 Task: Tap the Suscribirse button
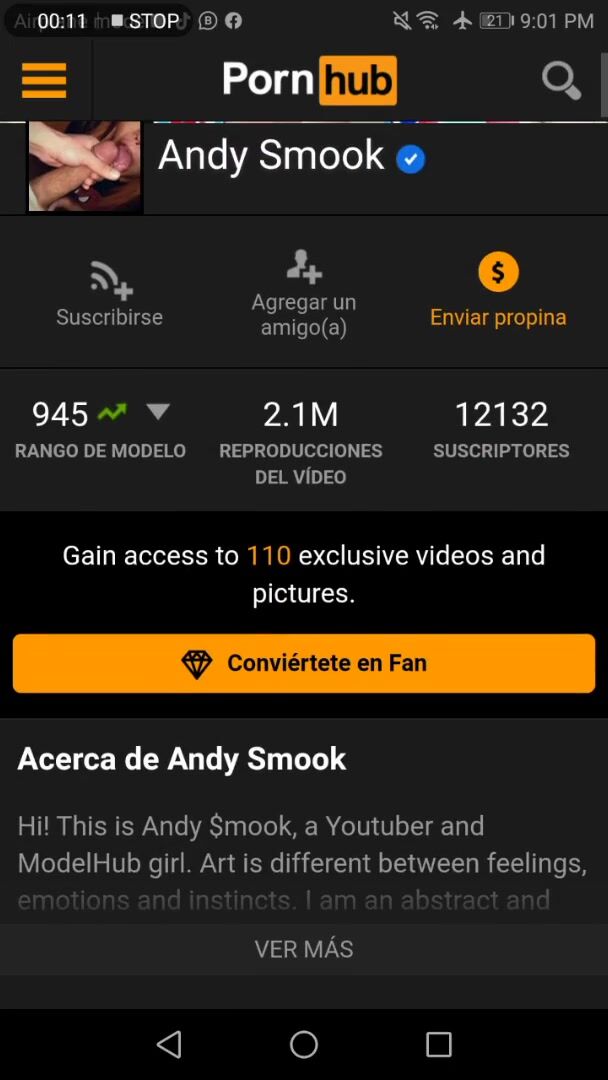(110, 294)
